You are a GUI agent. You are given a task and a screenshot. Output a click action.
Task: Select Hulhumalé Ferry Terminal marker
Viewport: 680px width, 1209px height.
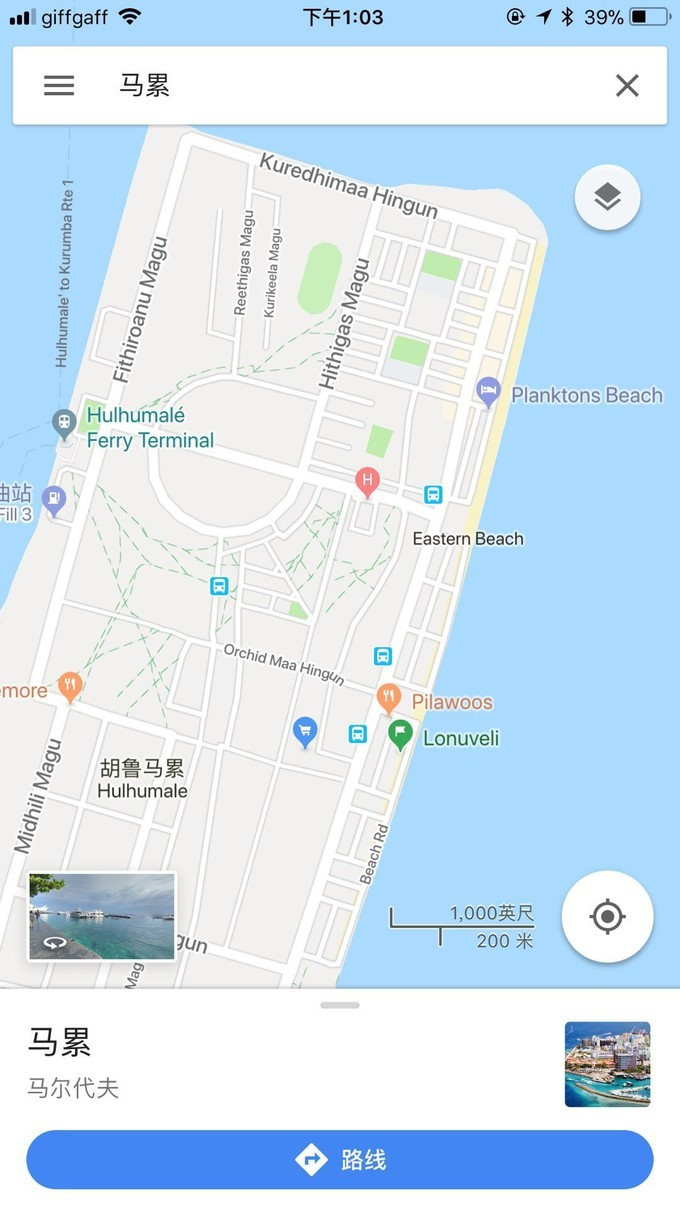[64, 422]
